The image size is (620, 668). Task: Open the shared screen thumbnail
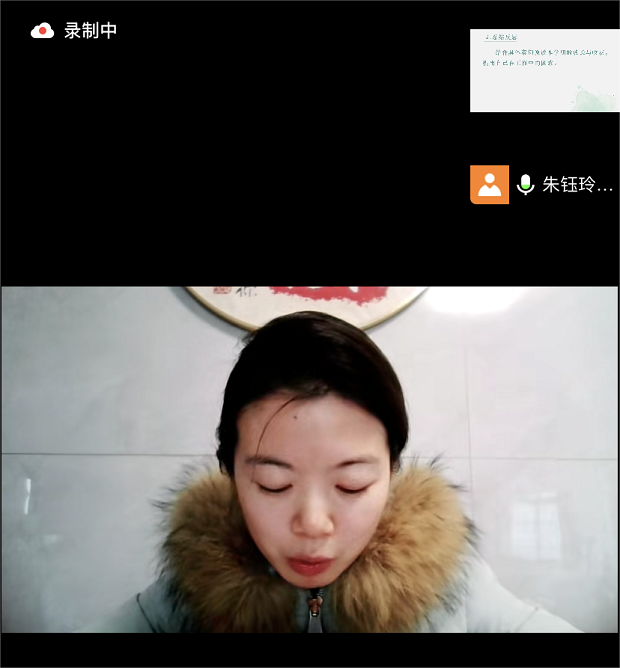pos(544,70)
